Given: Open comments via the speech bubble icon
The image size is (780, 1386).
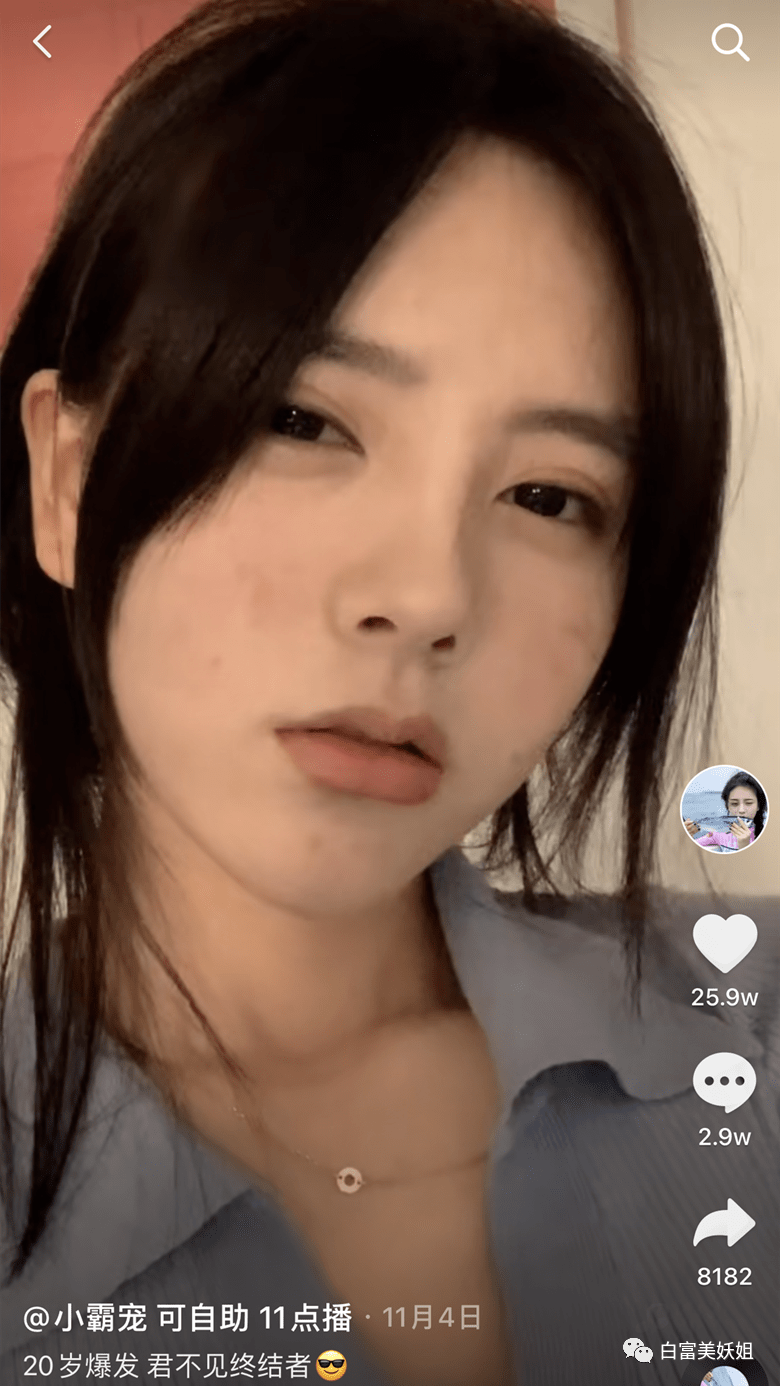Looking at the screenshot, I should click(x=725, y=1082).
